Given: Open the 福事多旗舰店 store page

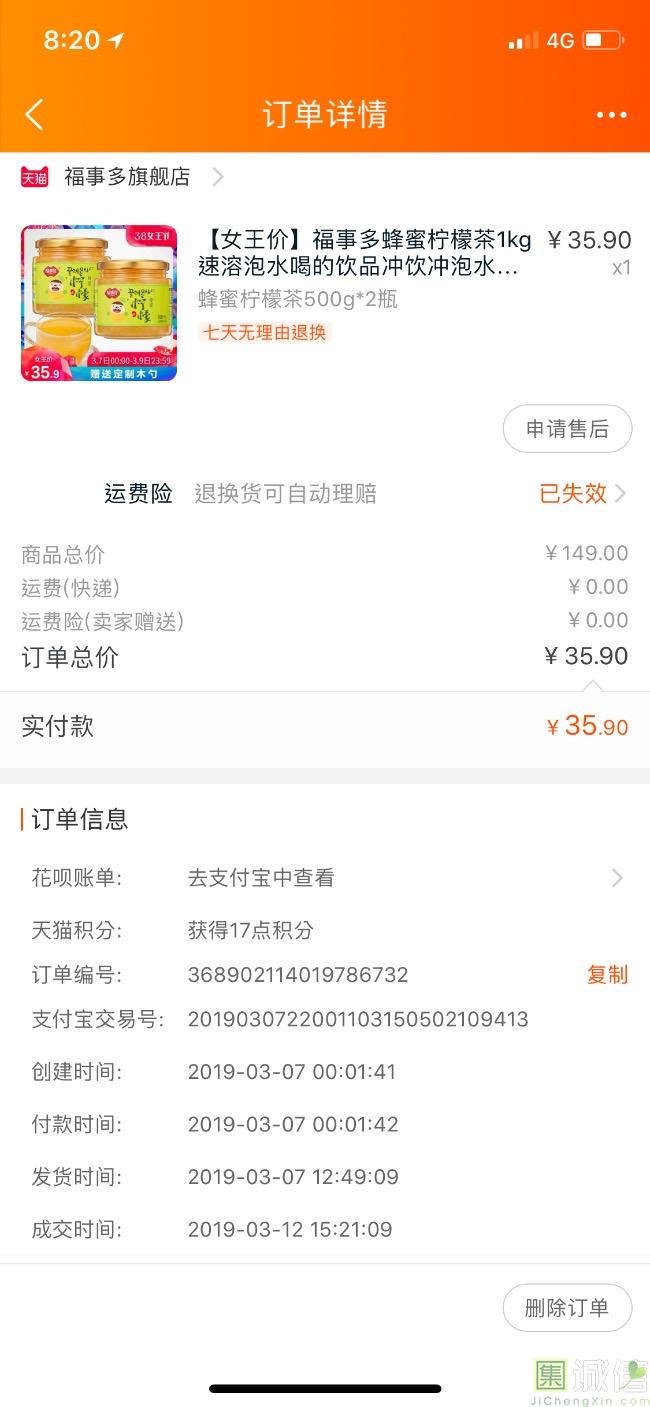Looking at the screenshot, I should pos(127,177).
